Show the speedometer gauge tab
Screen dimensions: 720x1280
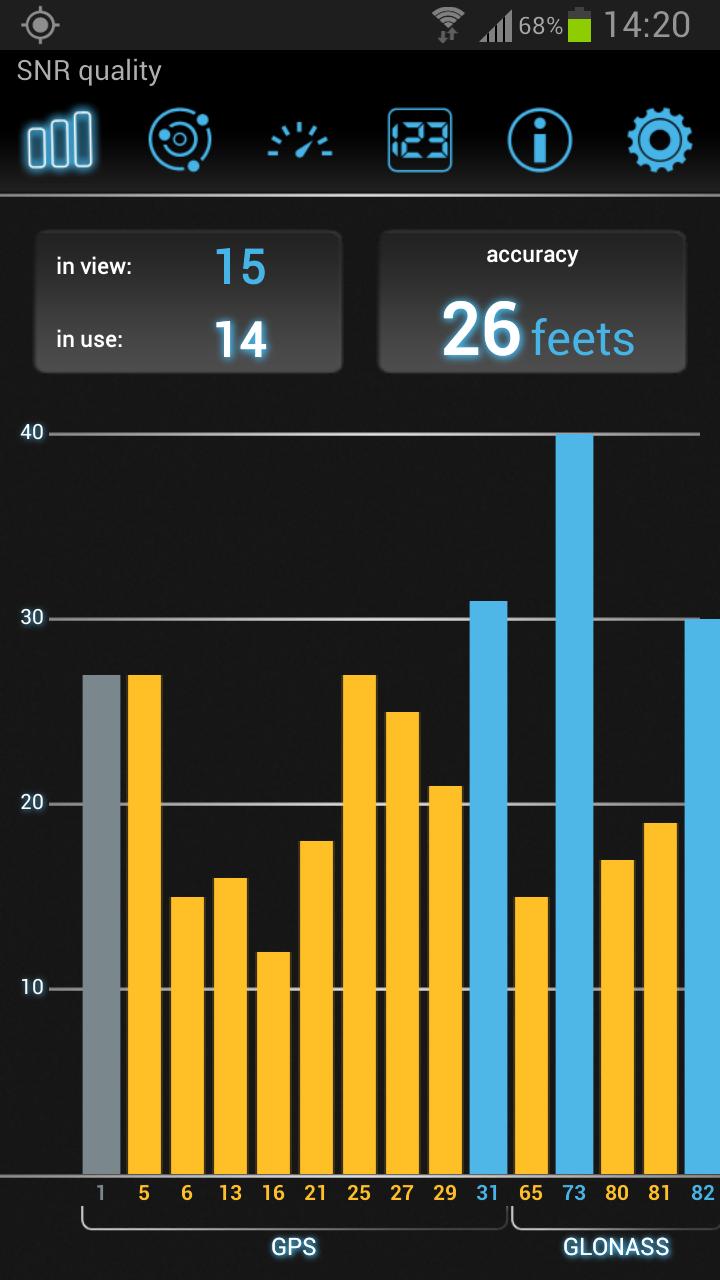[x=300, y=141]
